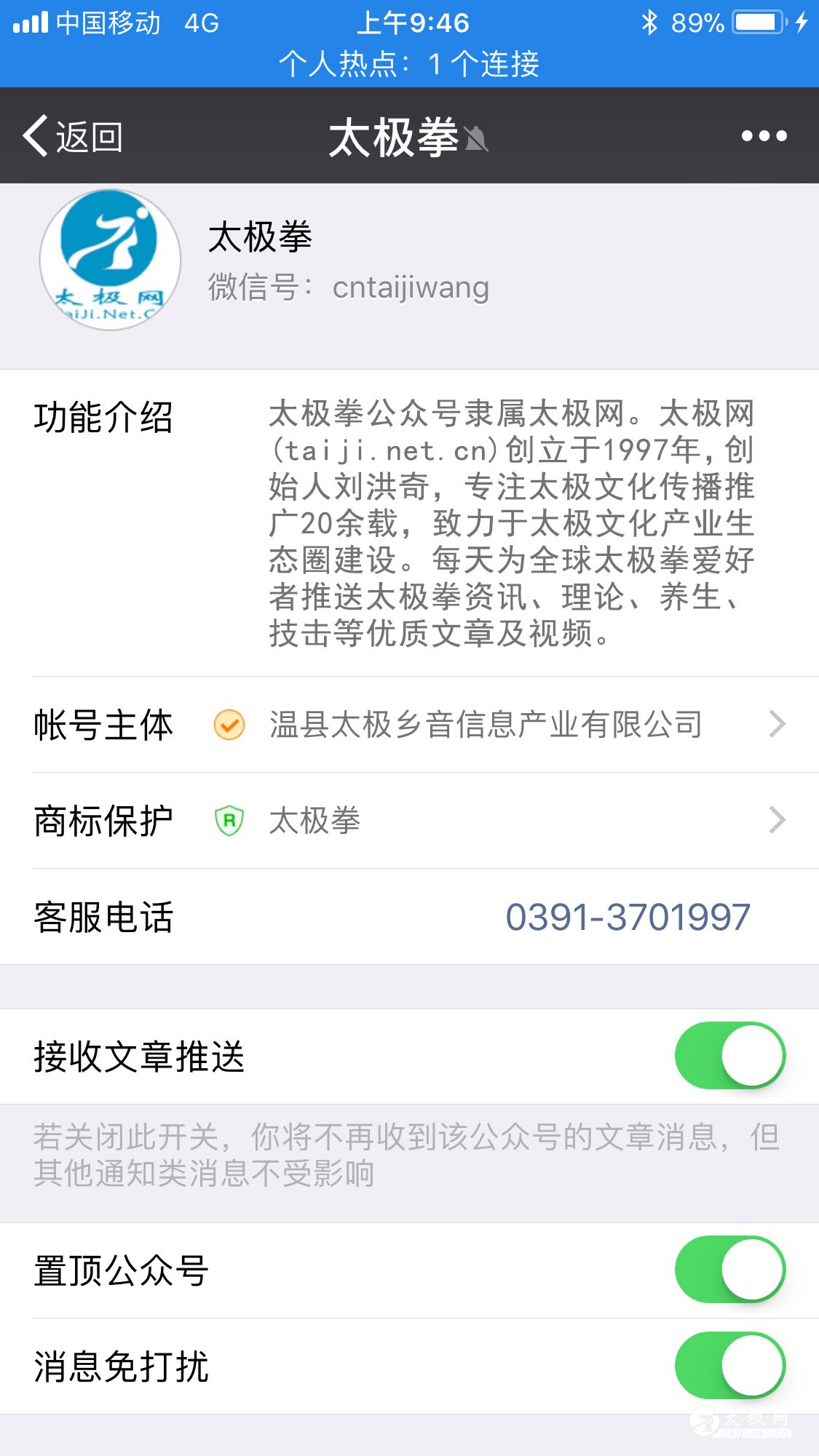
Task: Disable the 置顶公众号 toggle
Action: [x=729, y=1270]
